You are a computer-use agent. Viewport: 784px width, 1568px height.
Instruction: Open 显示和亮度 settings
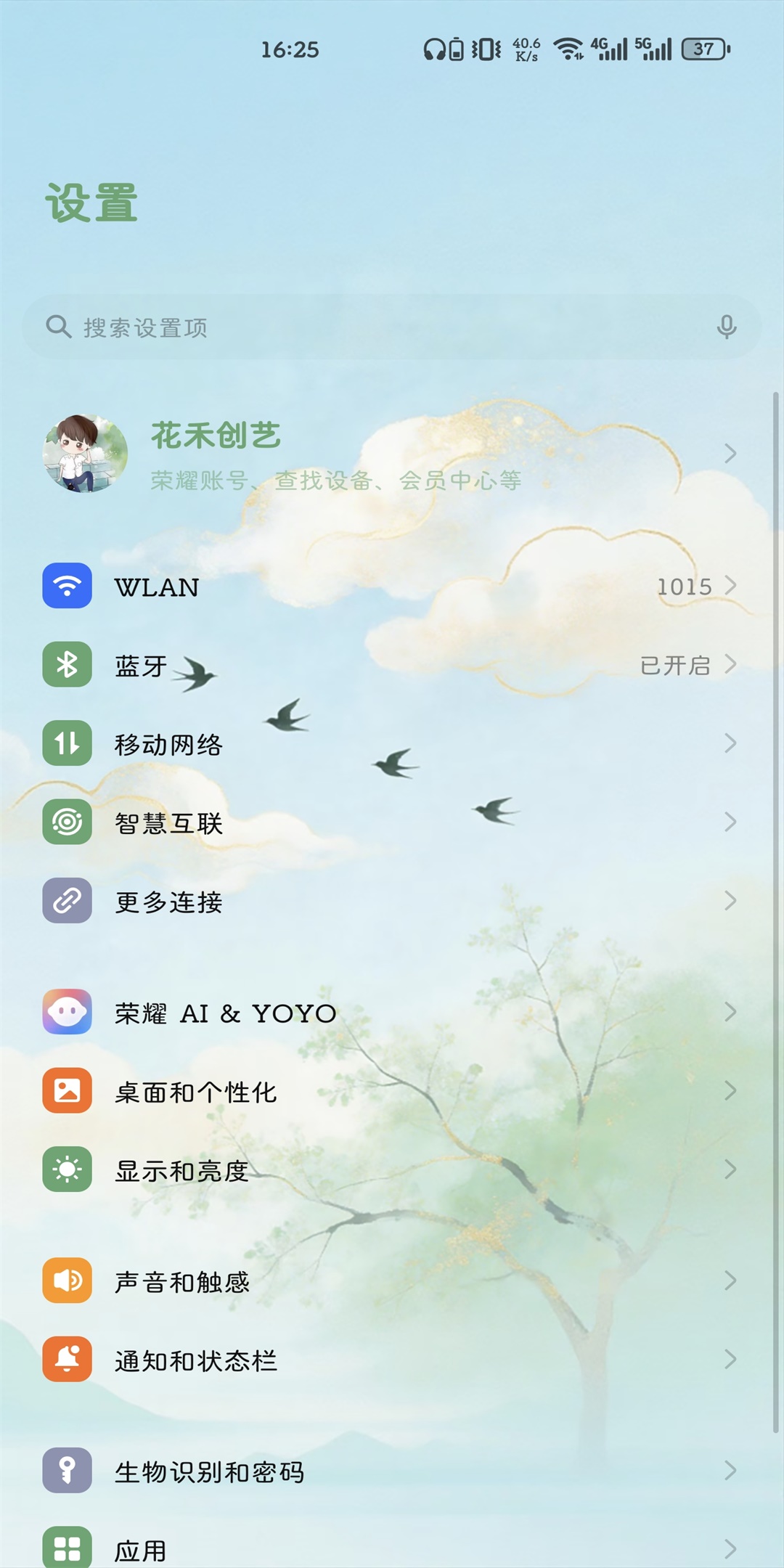click(392, 1169)
